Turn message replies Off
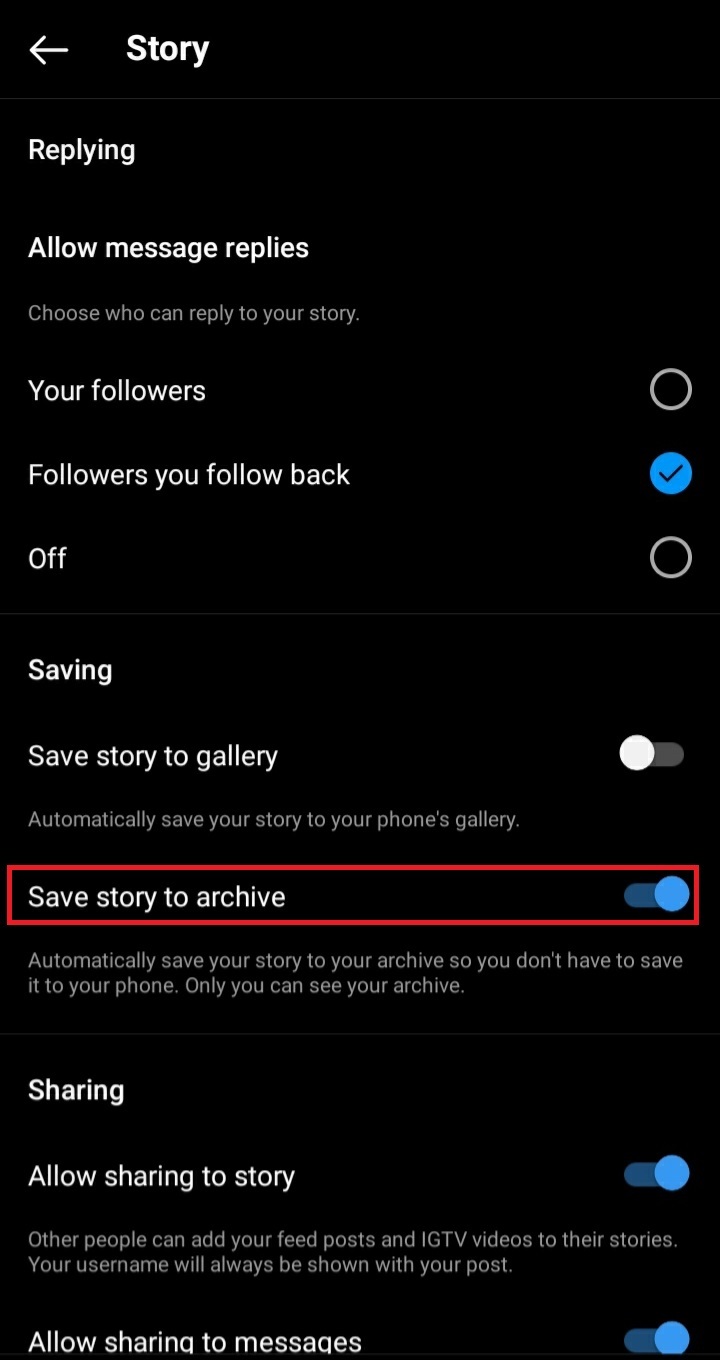 [670, 558]
